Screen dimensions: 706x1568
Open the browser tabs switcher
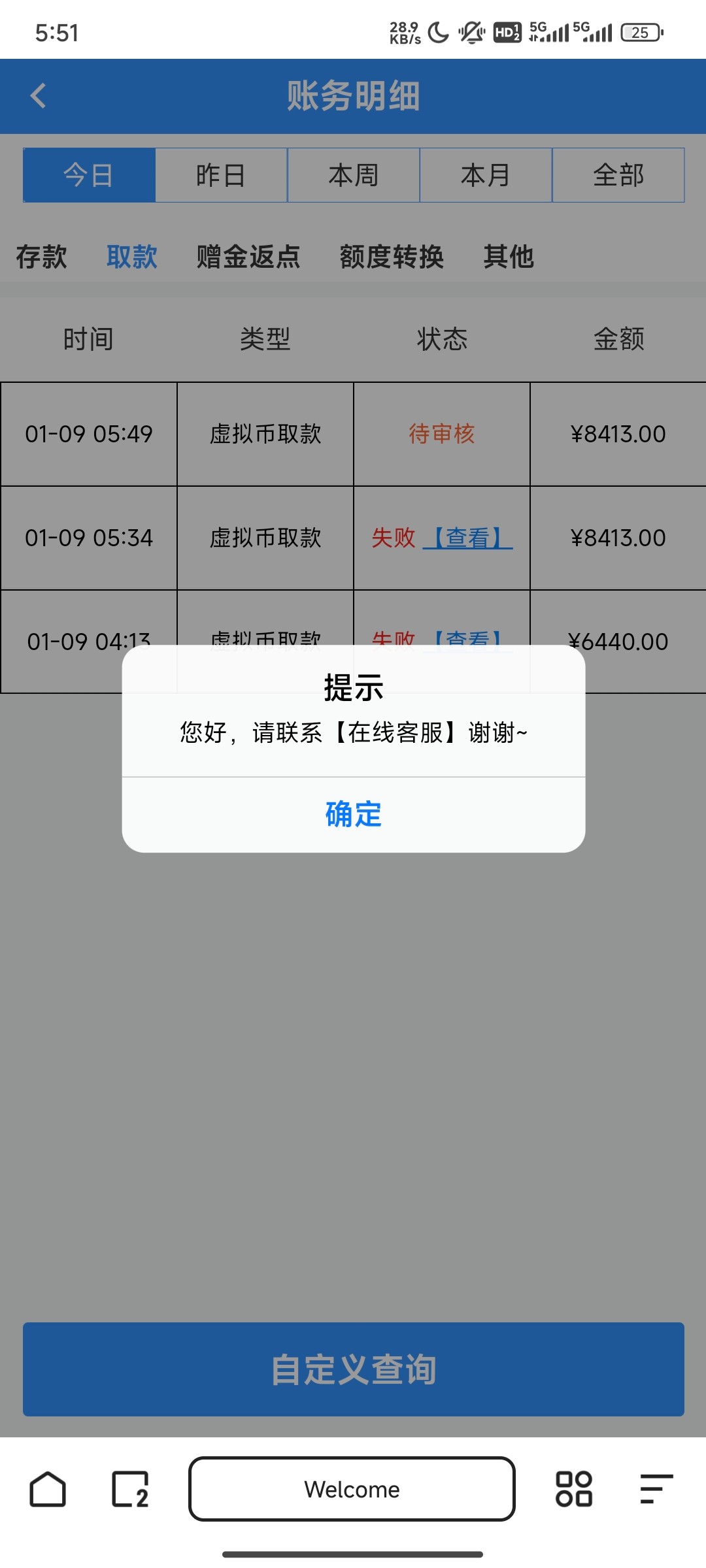(x=130, y=1489)
